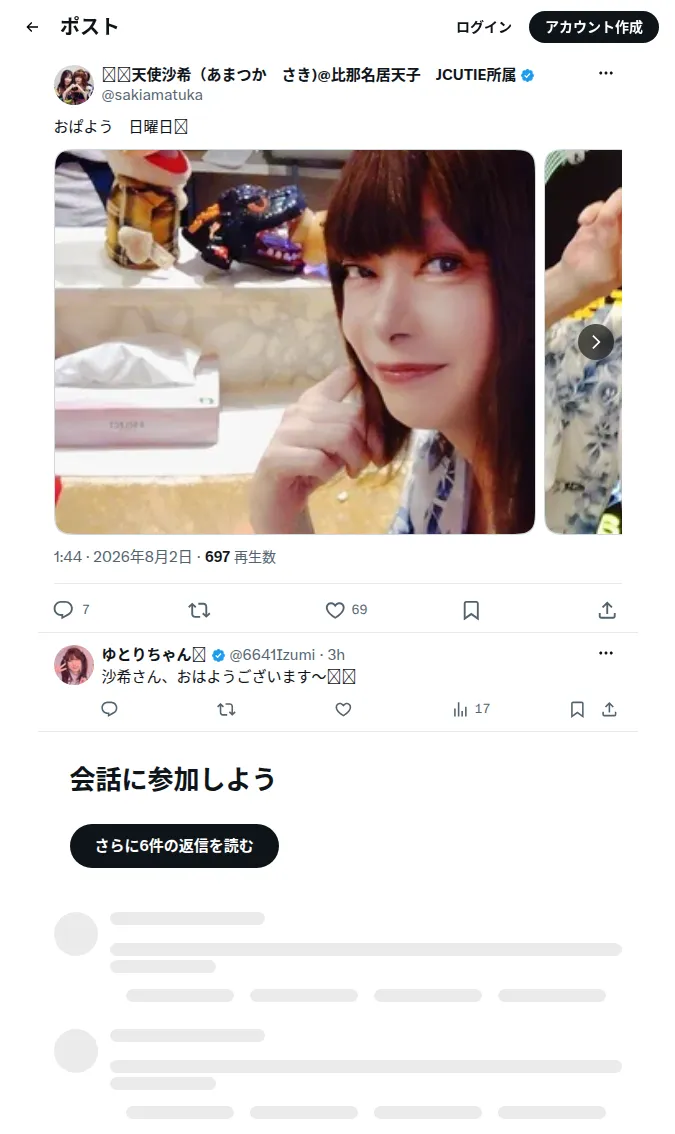The height and width of the screenshot is (1134, 675).
Task: Show the next photo in the carousel
Action: tap(595, 342)
